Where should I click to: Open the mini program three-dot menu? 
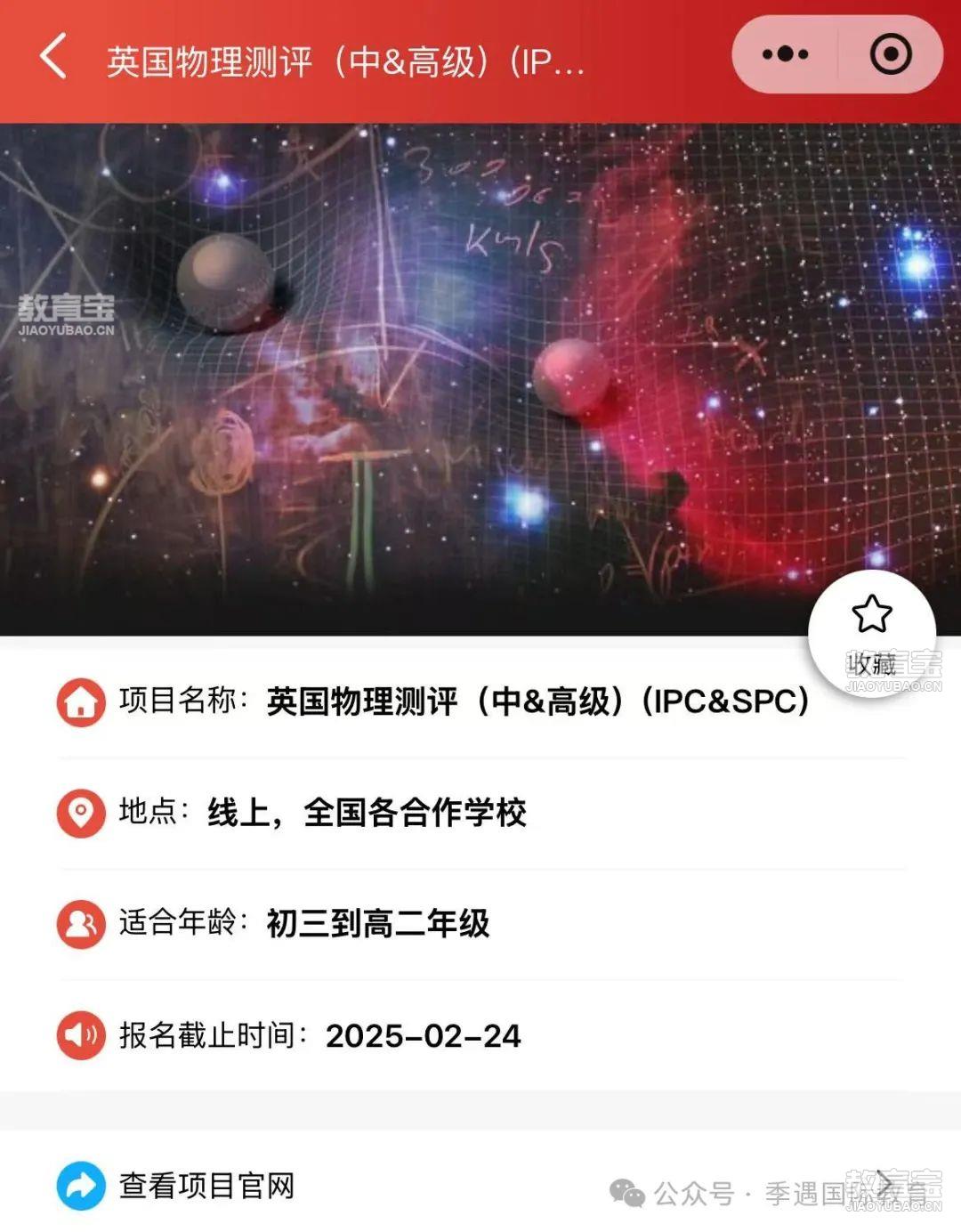pos(785,55)
